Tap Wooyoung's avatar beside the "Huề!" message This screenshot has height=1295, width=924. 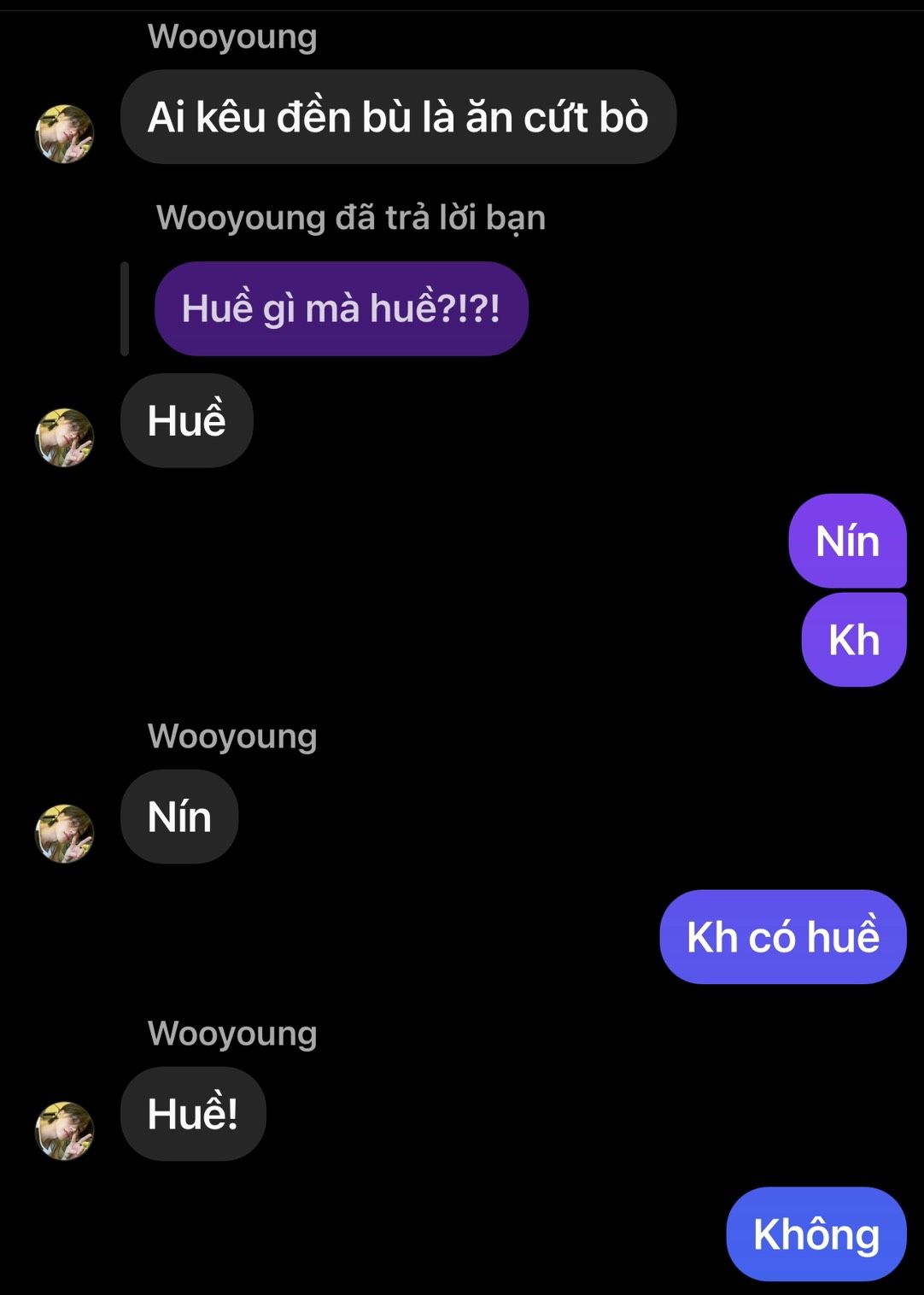[x=64, y=1130]
